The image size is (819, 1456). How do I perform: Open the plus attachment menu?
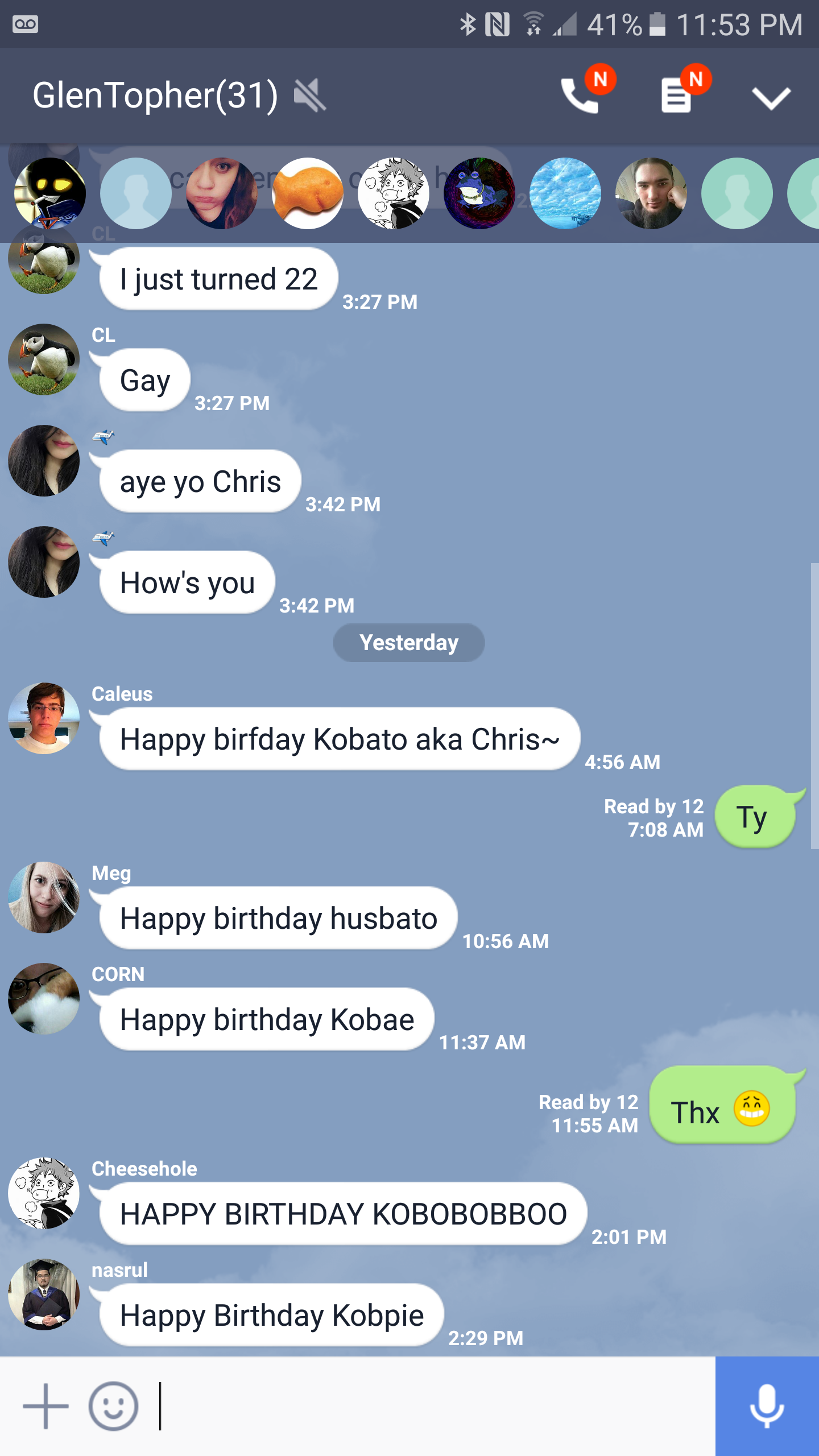tap(45, 1406)
